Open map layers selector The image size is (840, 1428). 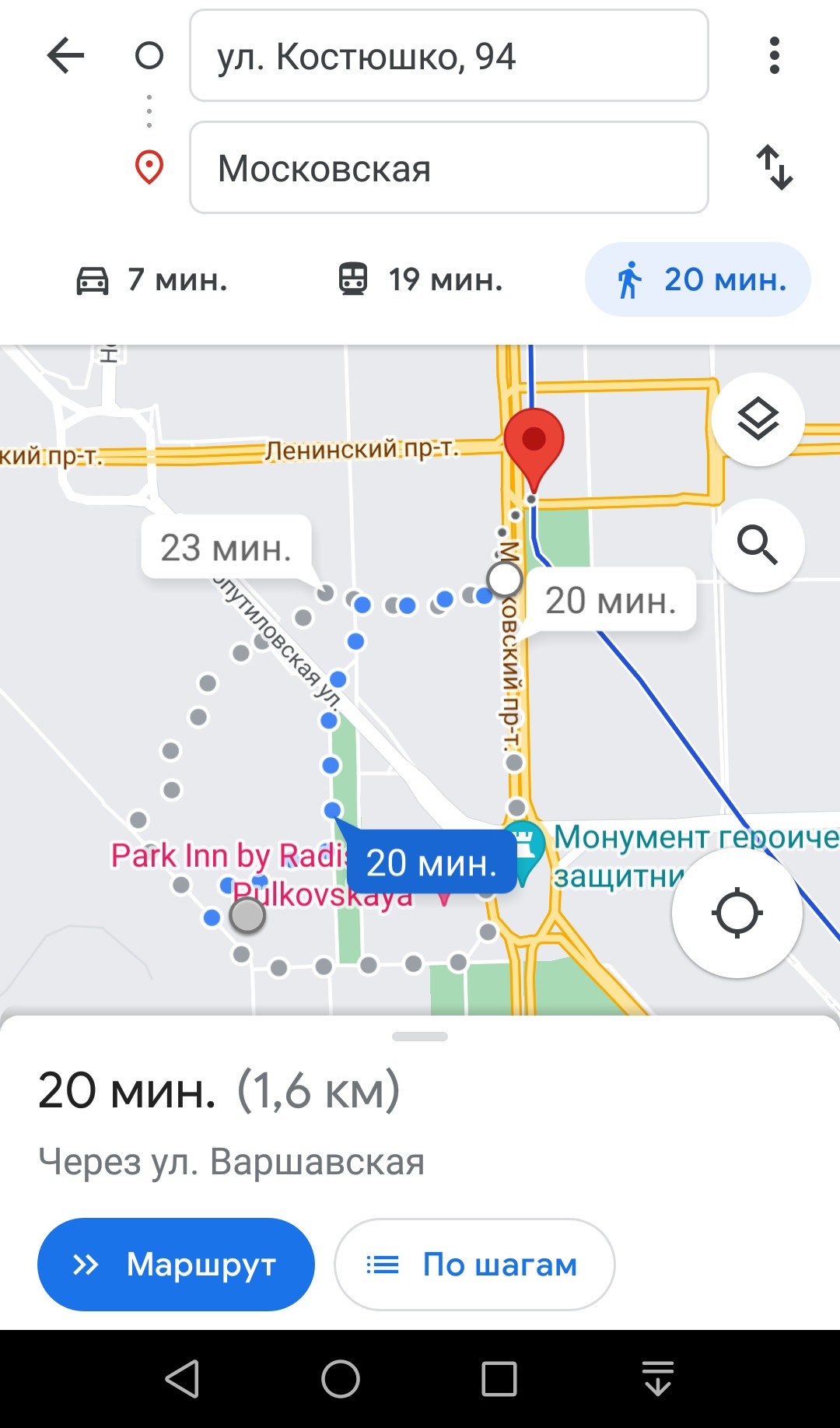(x=758, y=420)
